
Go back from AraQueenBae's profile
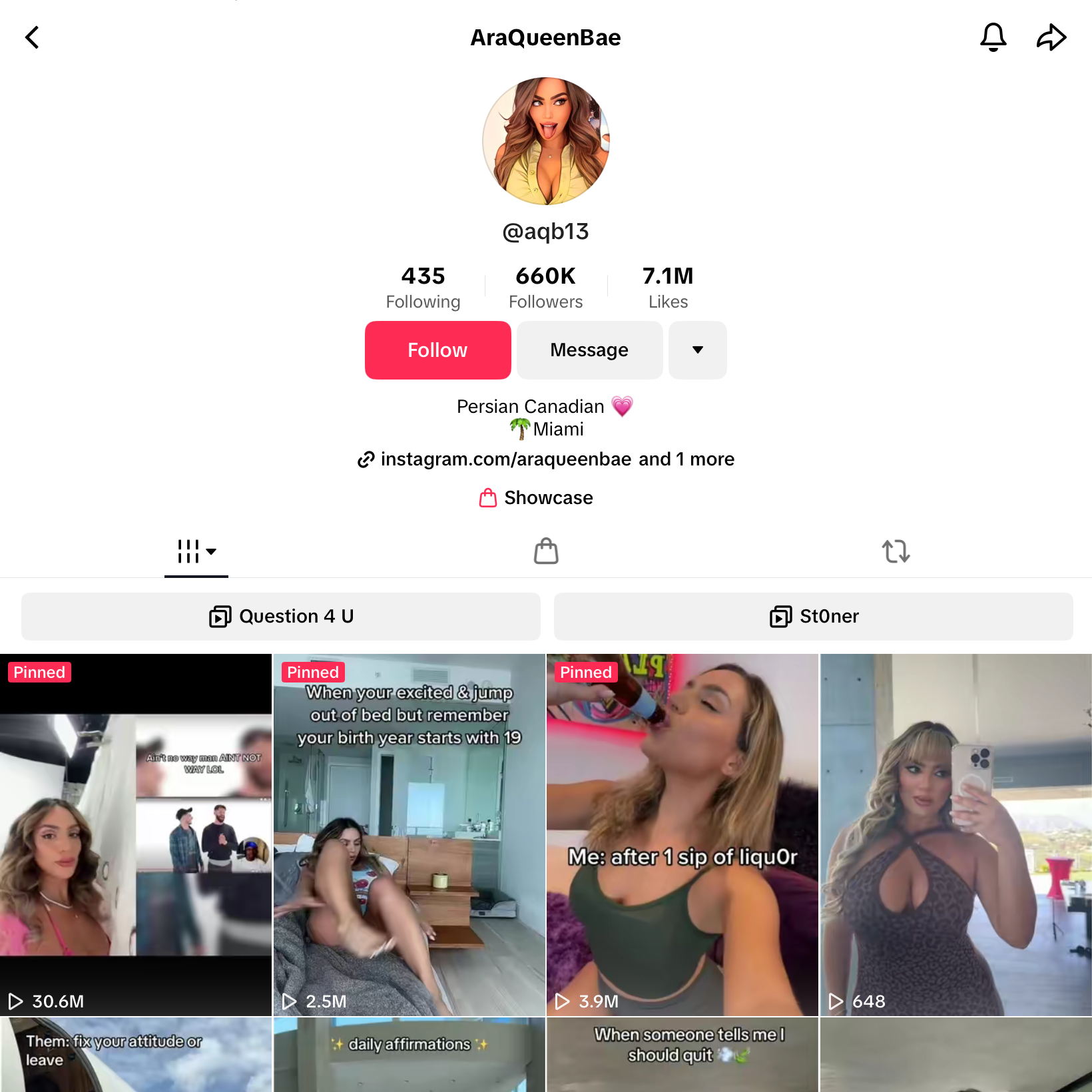[x=32, y=37]
